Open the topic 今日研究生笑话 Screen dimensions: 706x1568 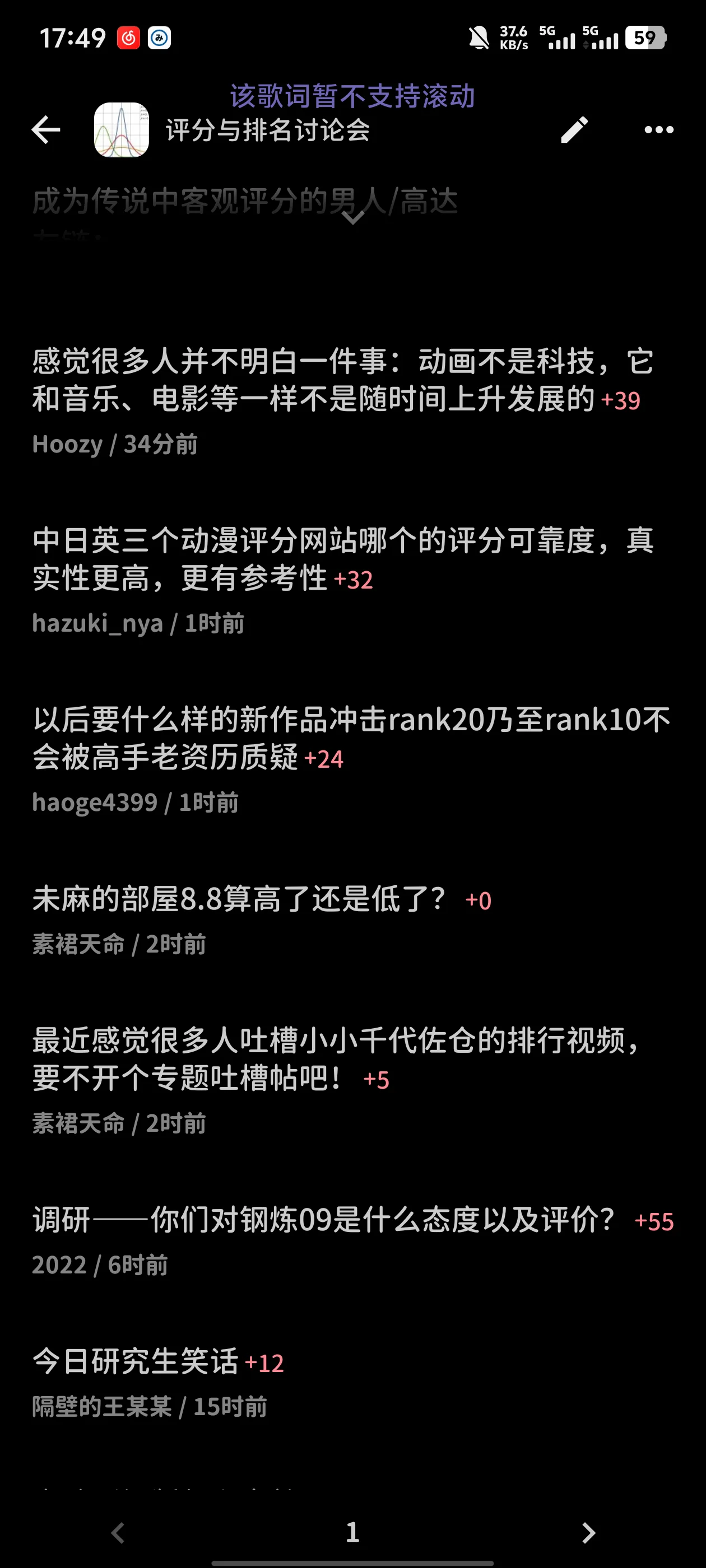(x=135, y=1362)
